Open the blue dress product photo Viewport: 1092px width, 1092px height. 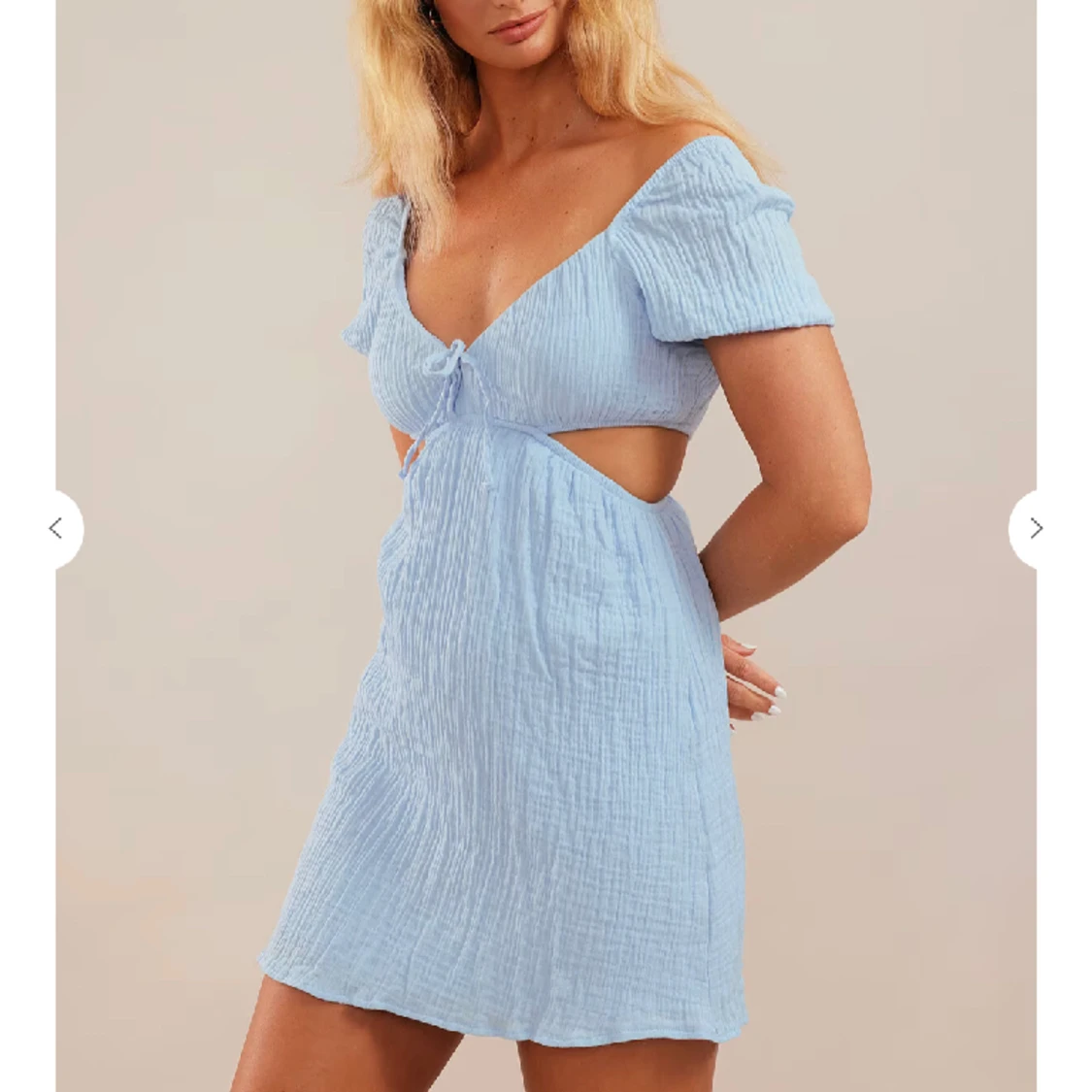tap(546, 582)
